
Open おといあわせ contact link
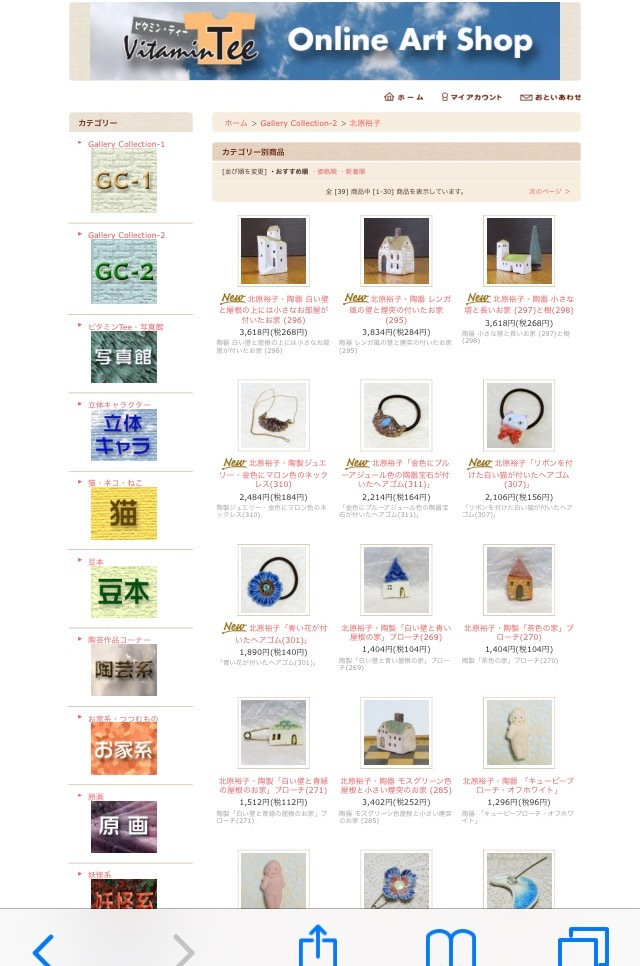[x=551, y=97]
